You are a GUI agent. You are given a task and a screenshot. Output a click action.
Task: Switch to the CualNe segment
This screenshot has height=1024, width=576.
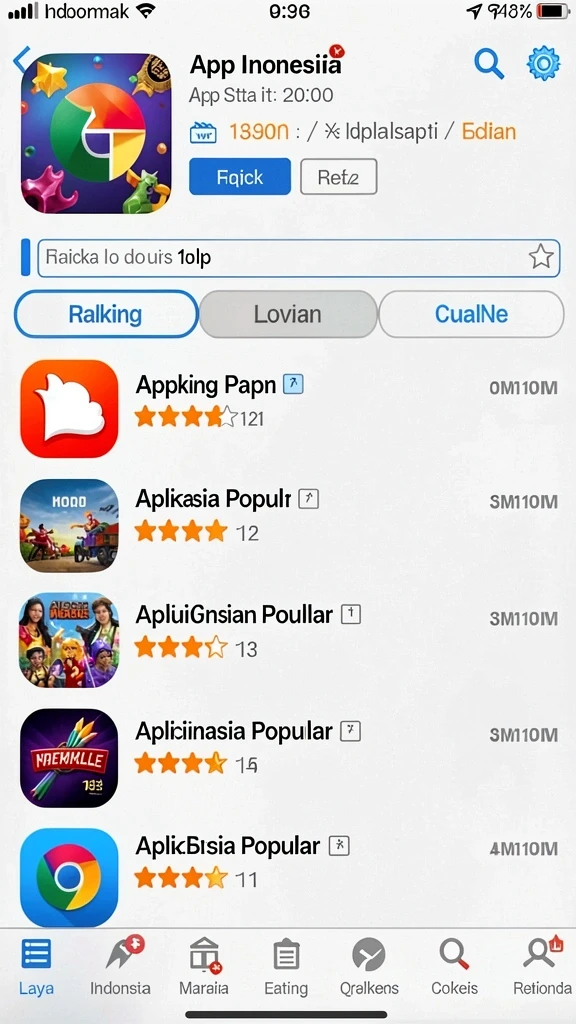coord(471,314)
